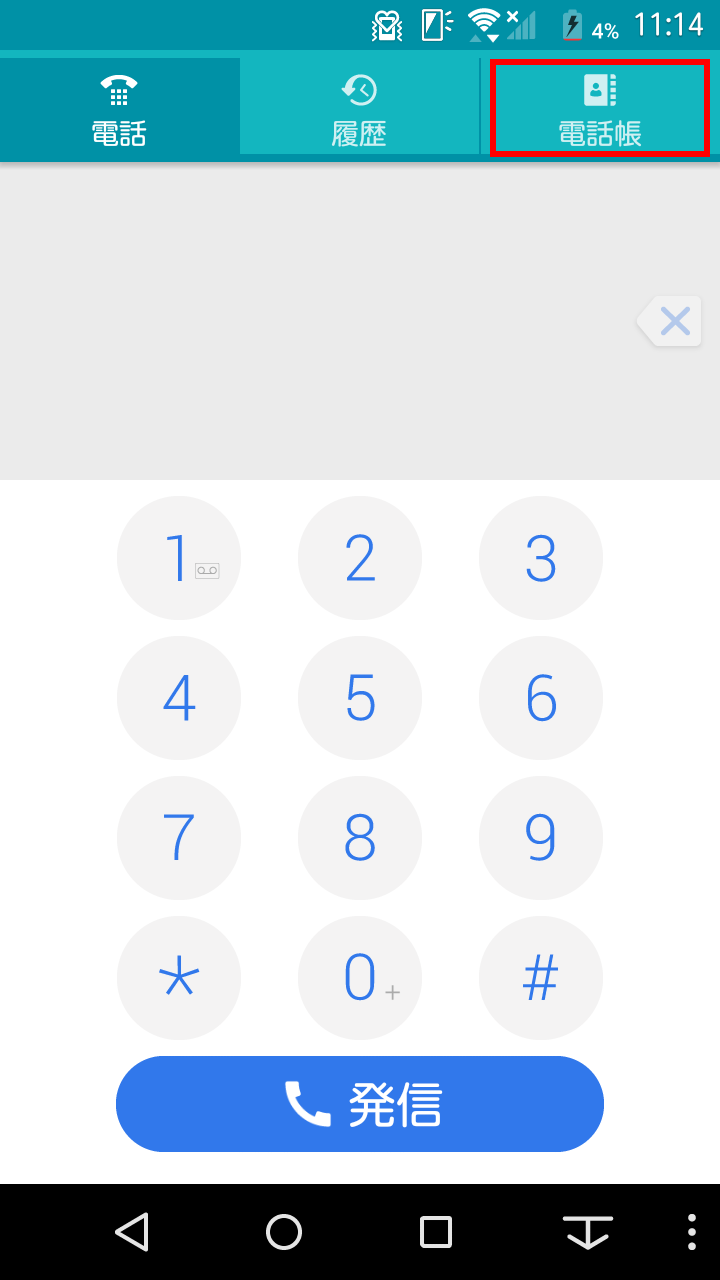Image resolution: width=720 pixels, height=1280 pixels.
Task: Enter digit 2 on the keypad
Action: click(360, 558)
